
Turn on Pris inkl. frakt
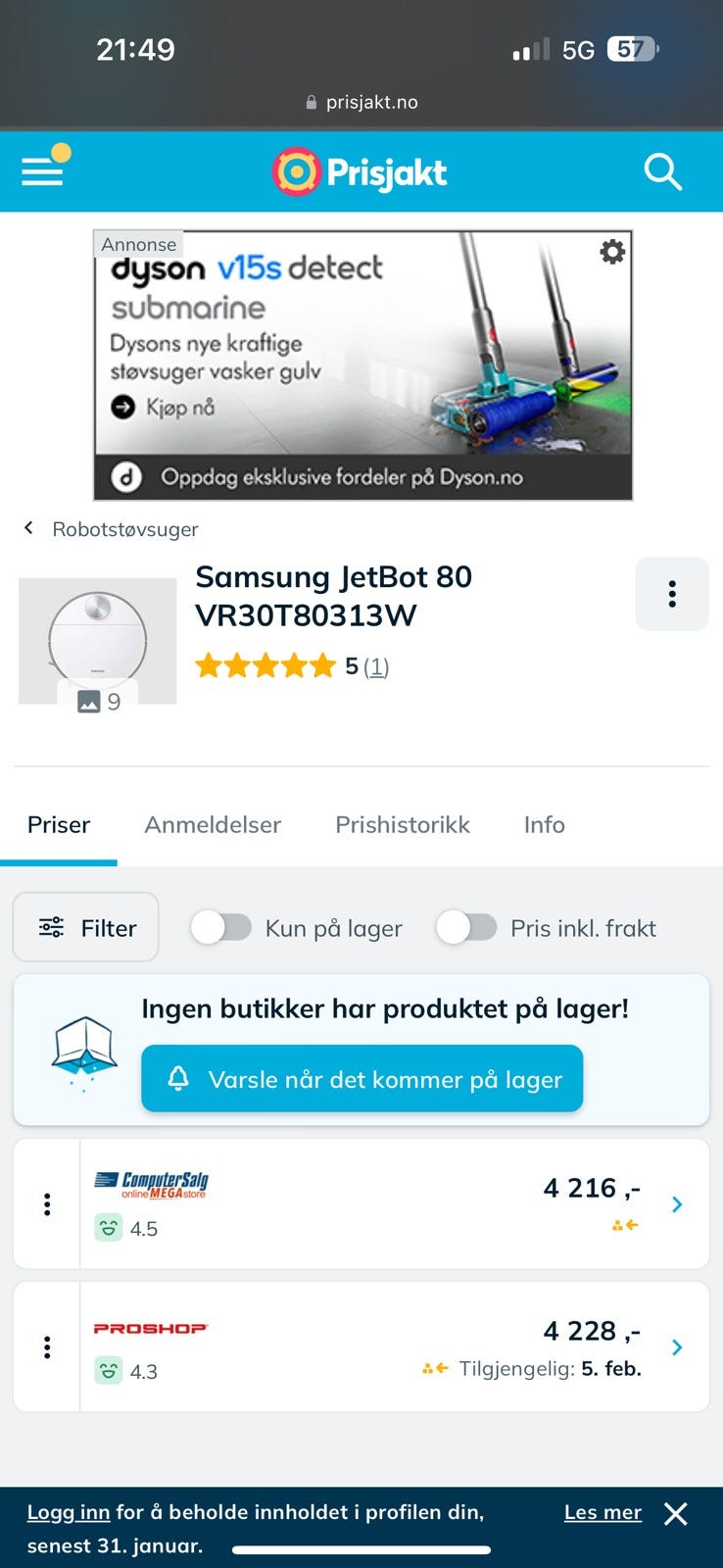tap(466, 927)
